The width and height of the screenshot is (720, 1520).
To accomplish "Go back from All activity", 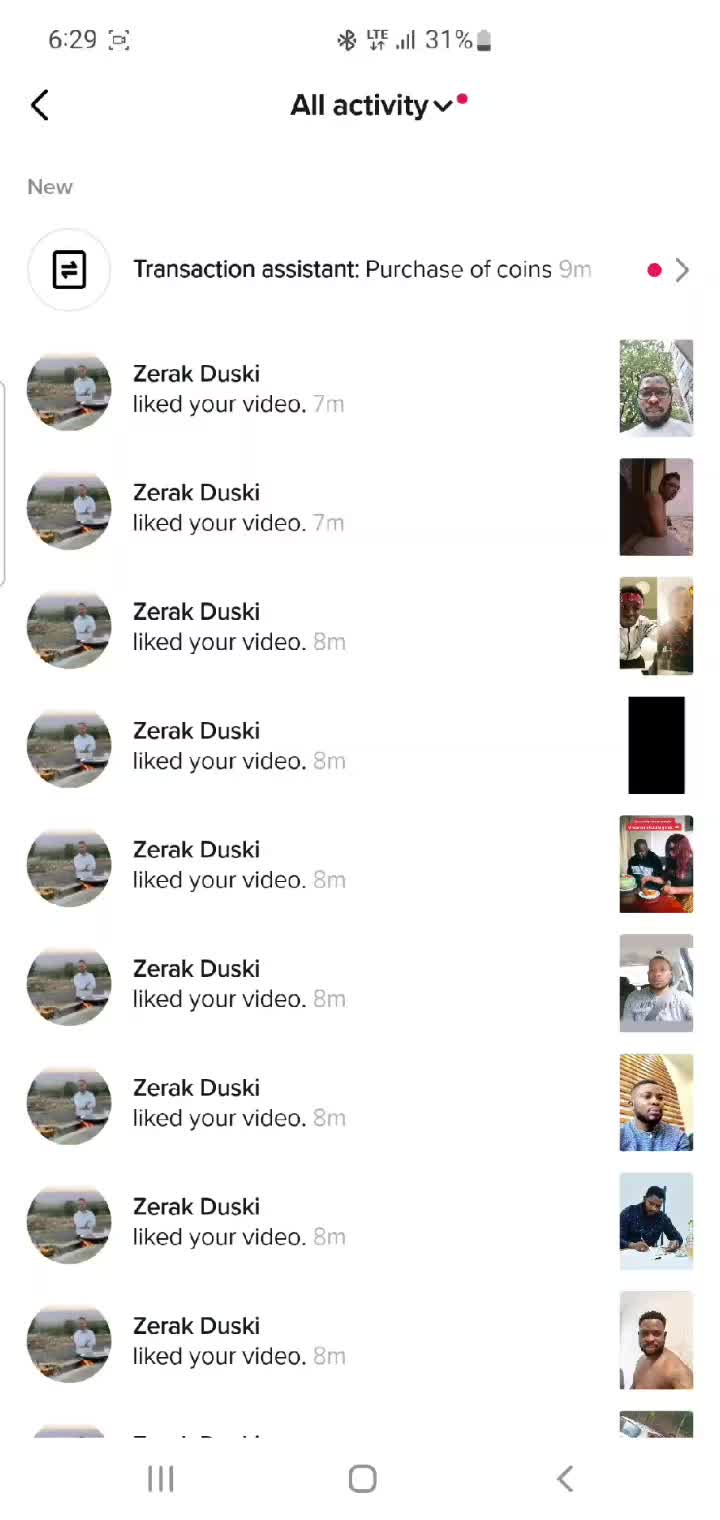I will (x=40, y=105).
